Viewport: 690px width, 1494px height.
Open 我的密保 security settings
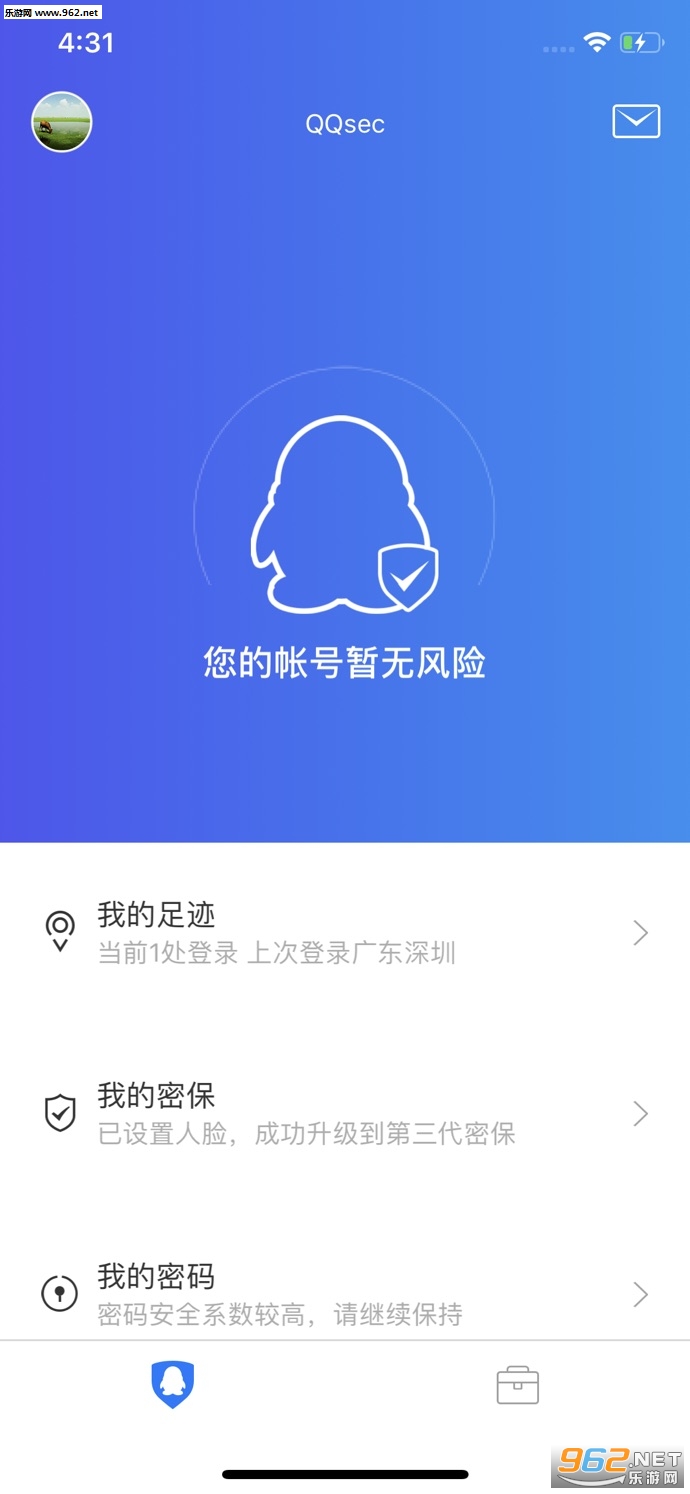pos(345,1114)
